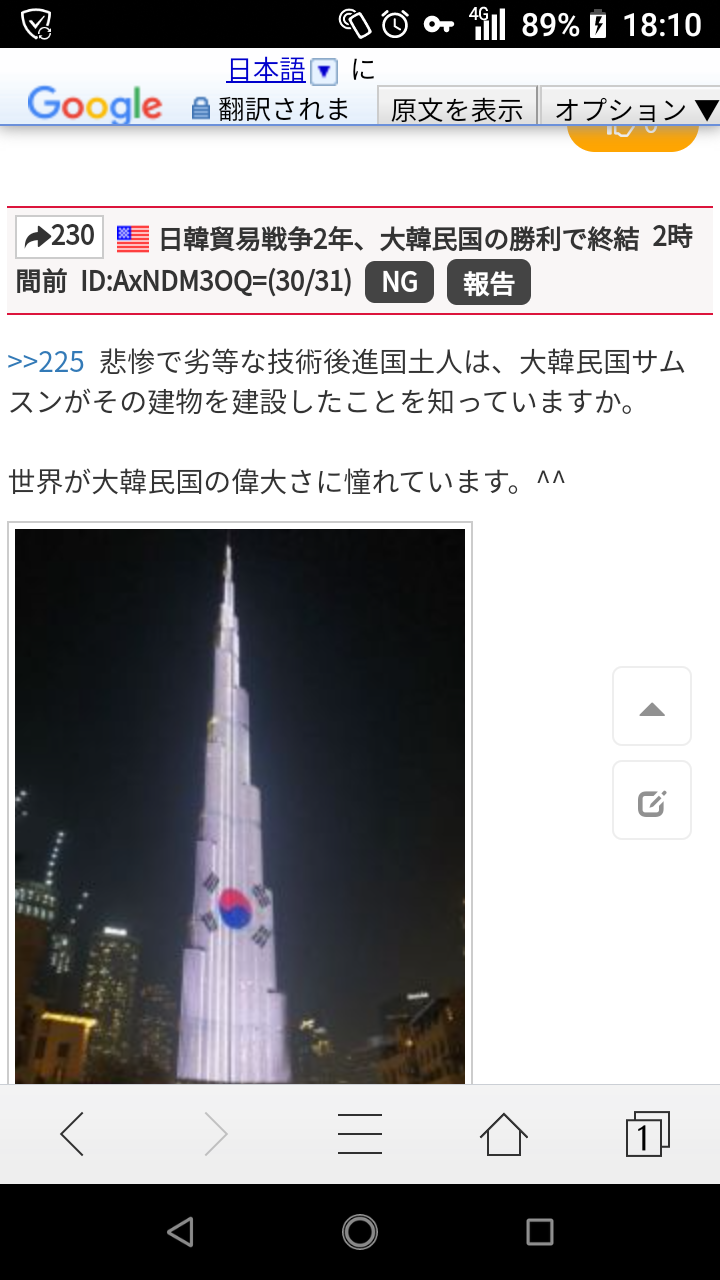Reply to post 230
Image resolution: width=720 pixels, height=1280 pixels.
point(59,238)
